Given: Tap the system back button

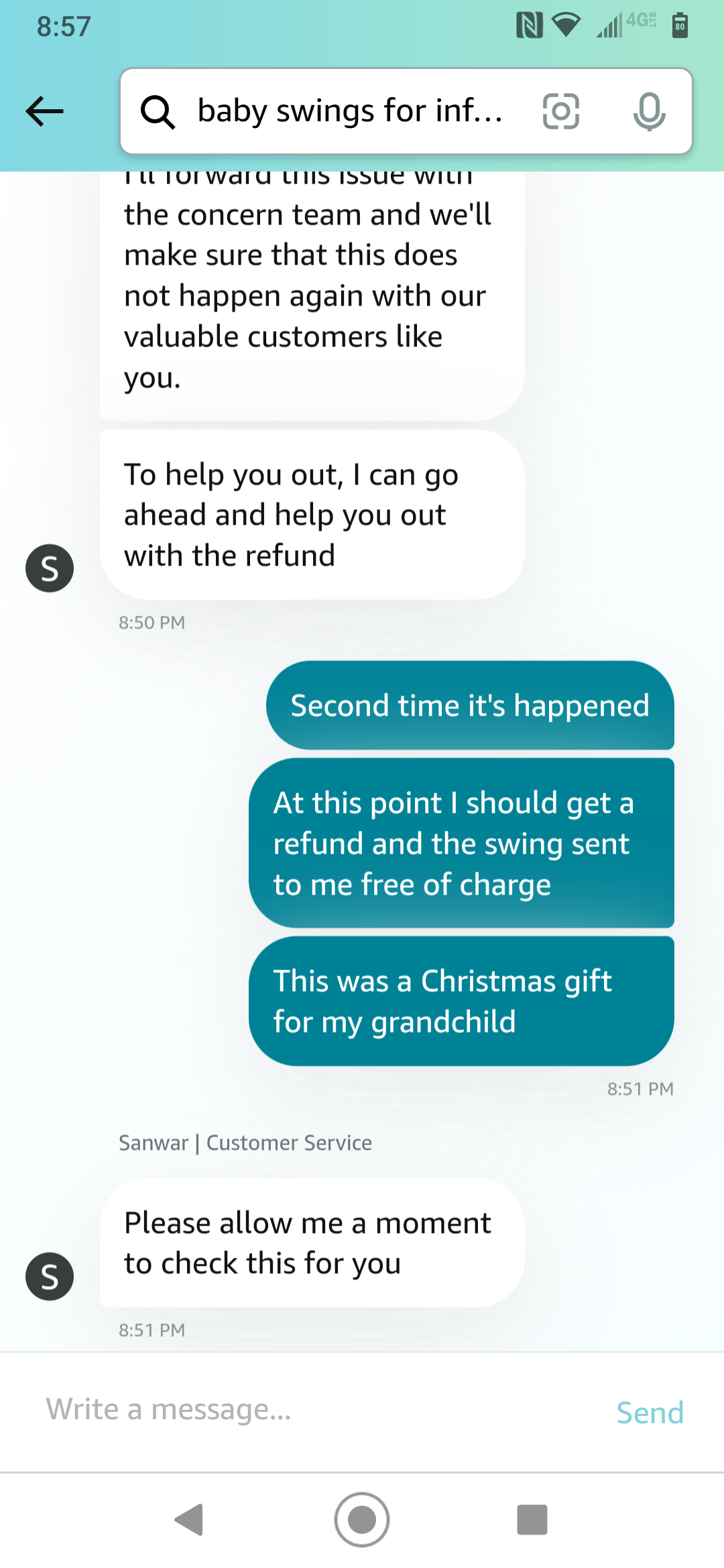Looking at the screenshot, I should [x=189, y=1520].
